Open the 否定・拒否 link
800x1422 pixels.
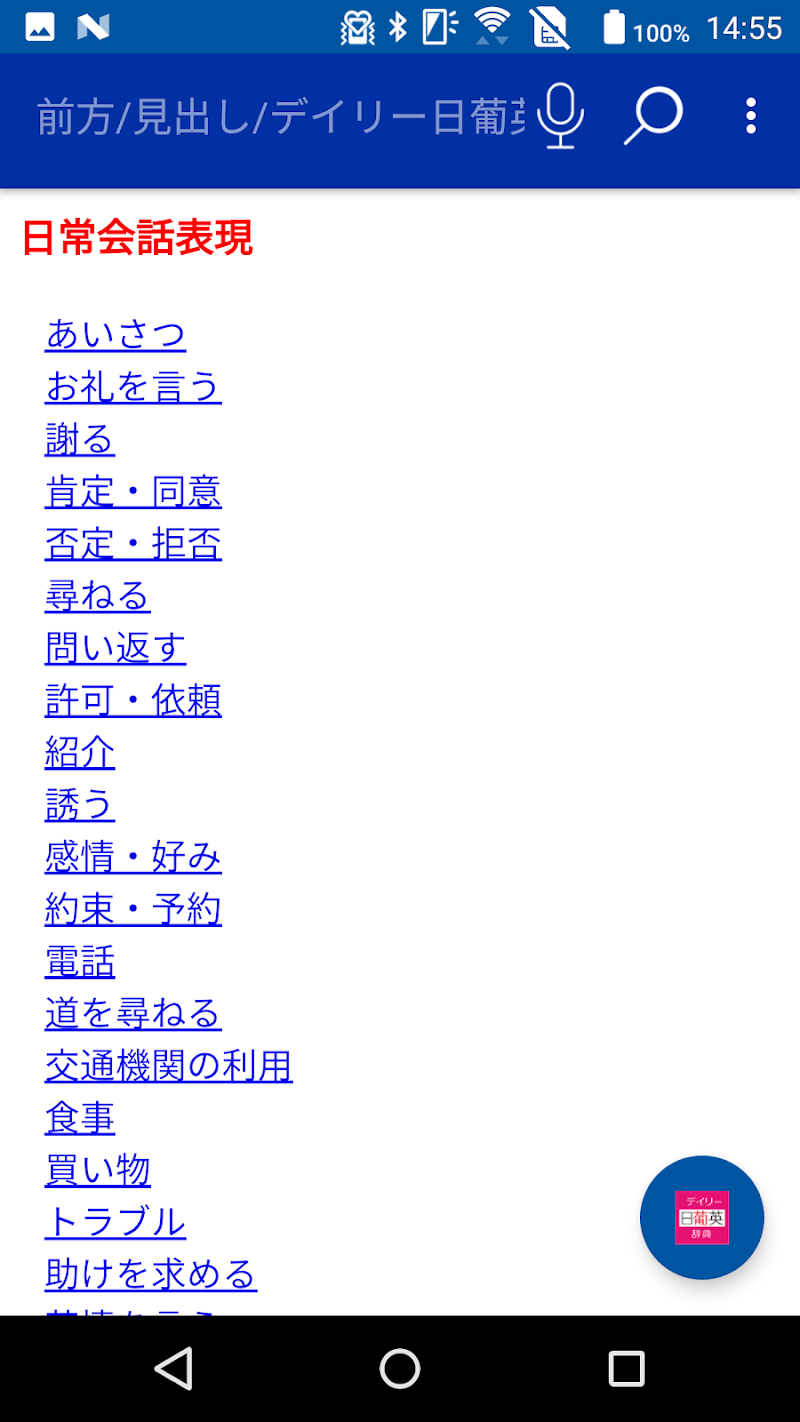[133, 544]
